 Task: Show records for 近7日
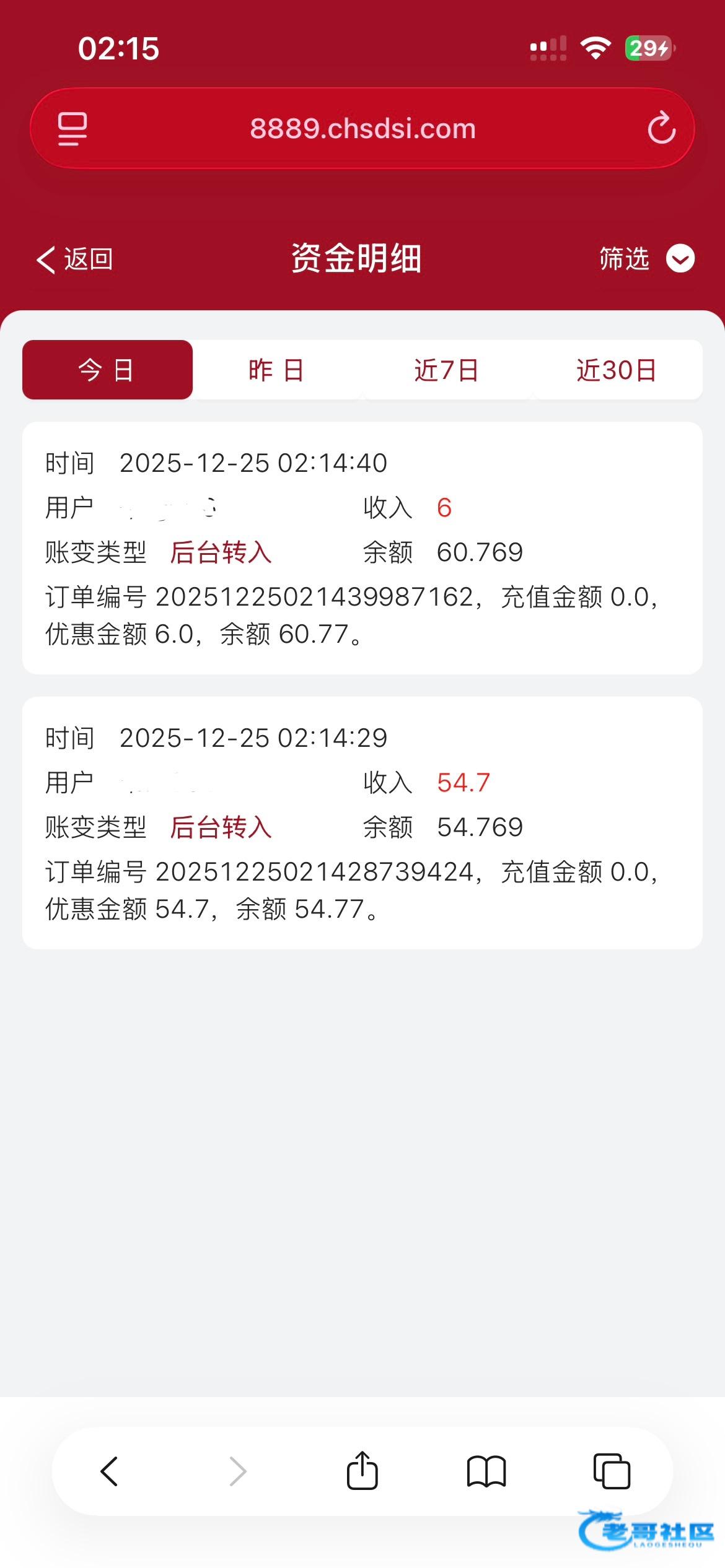[x=446, y=370]
